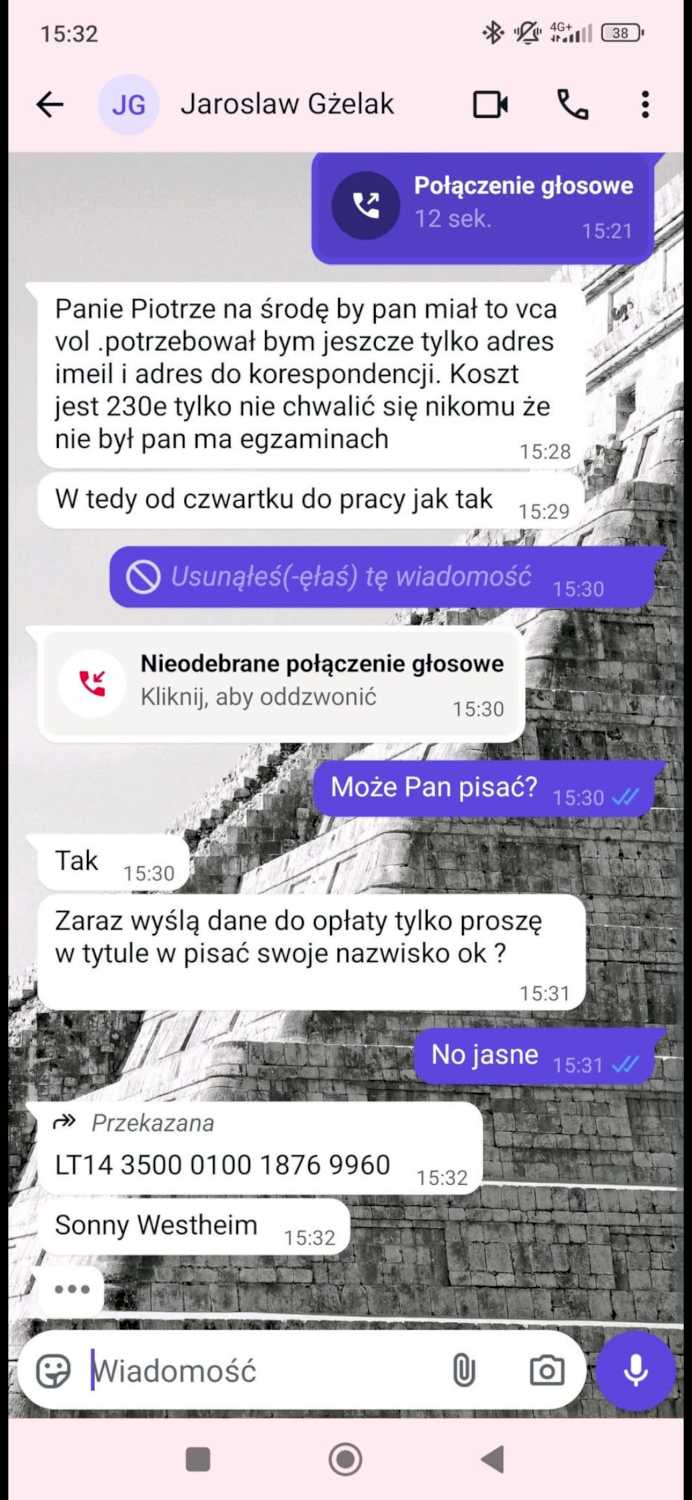Focus the Wiadomość message field
The image size is (692, 1500).
coord(260,1370)
